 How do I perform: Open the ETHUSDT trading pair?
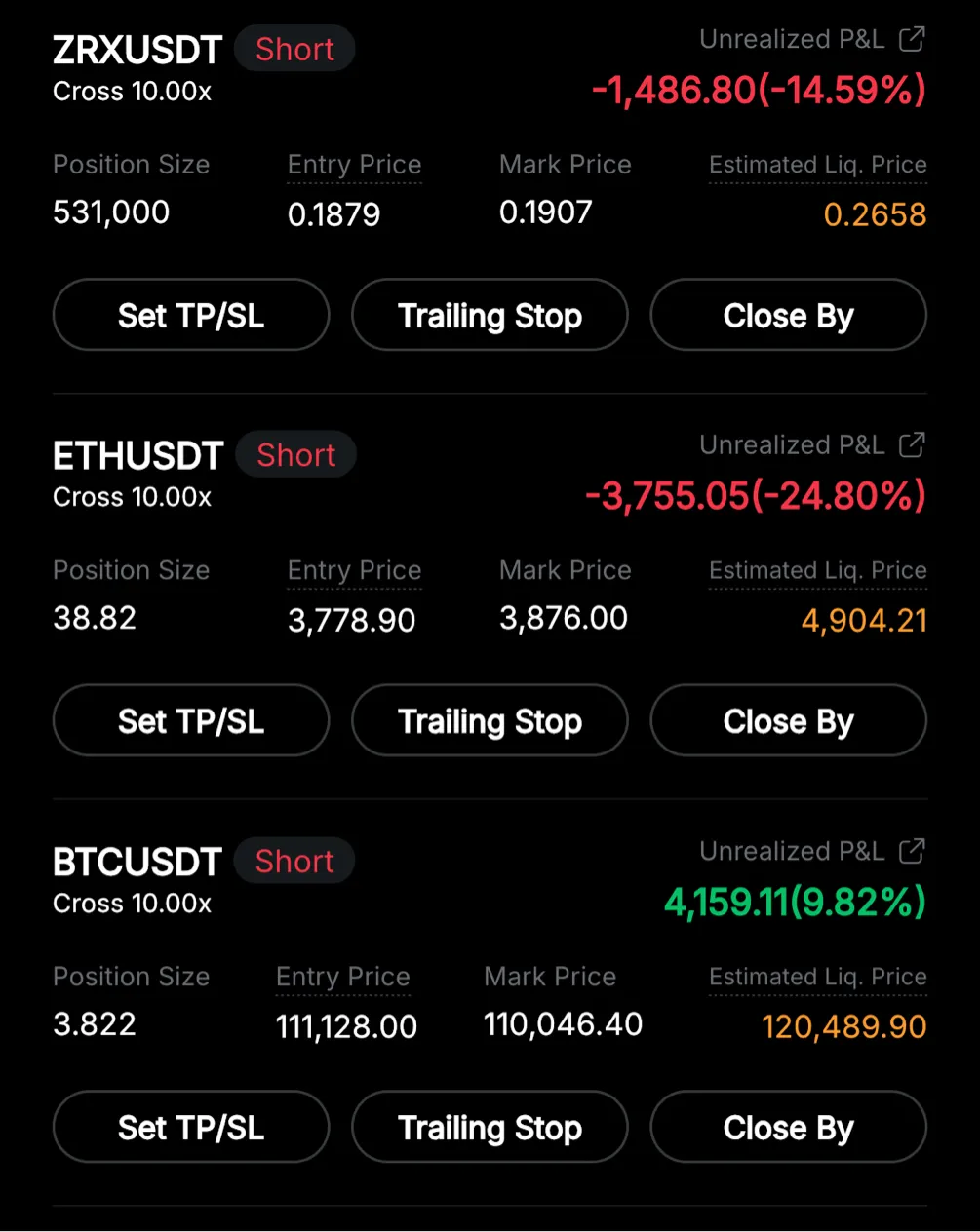[137, 456]
